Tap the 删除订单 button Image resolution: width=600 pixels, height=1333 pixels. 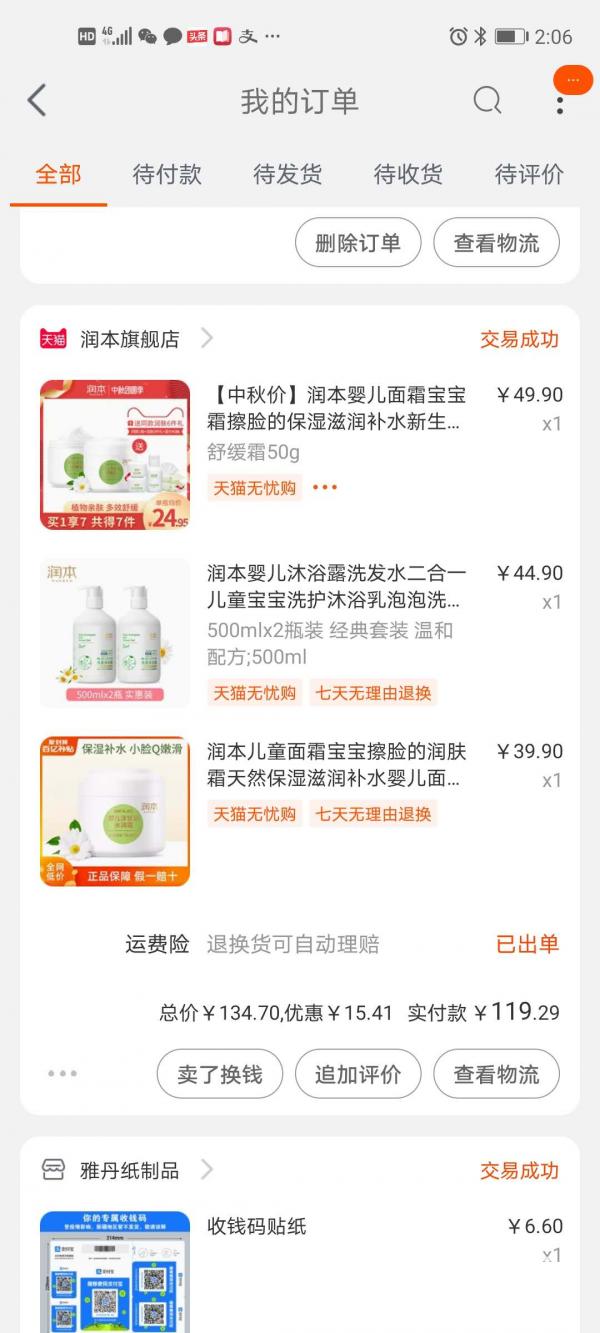[358, 243]
